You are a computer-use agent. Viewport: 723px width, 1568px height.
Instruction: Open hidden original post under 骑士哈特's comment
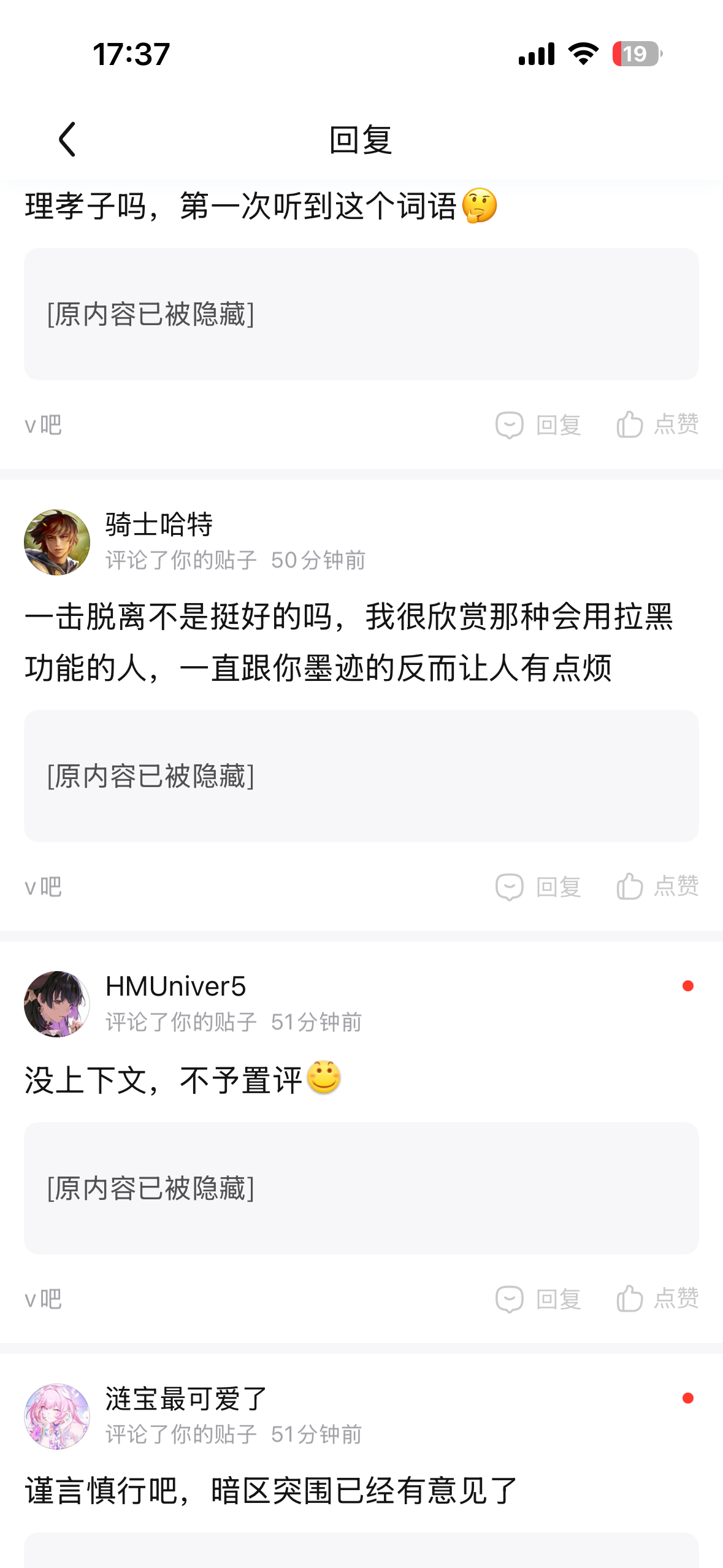(x=361, y=776)
